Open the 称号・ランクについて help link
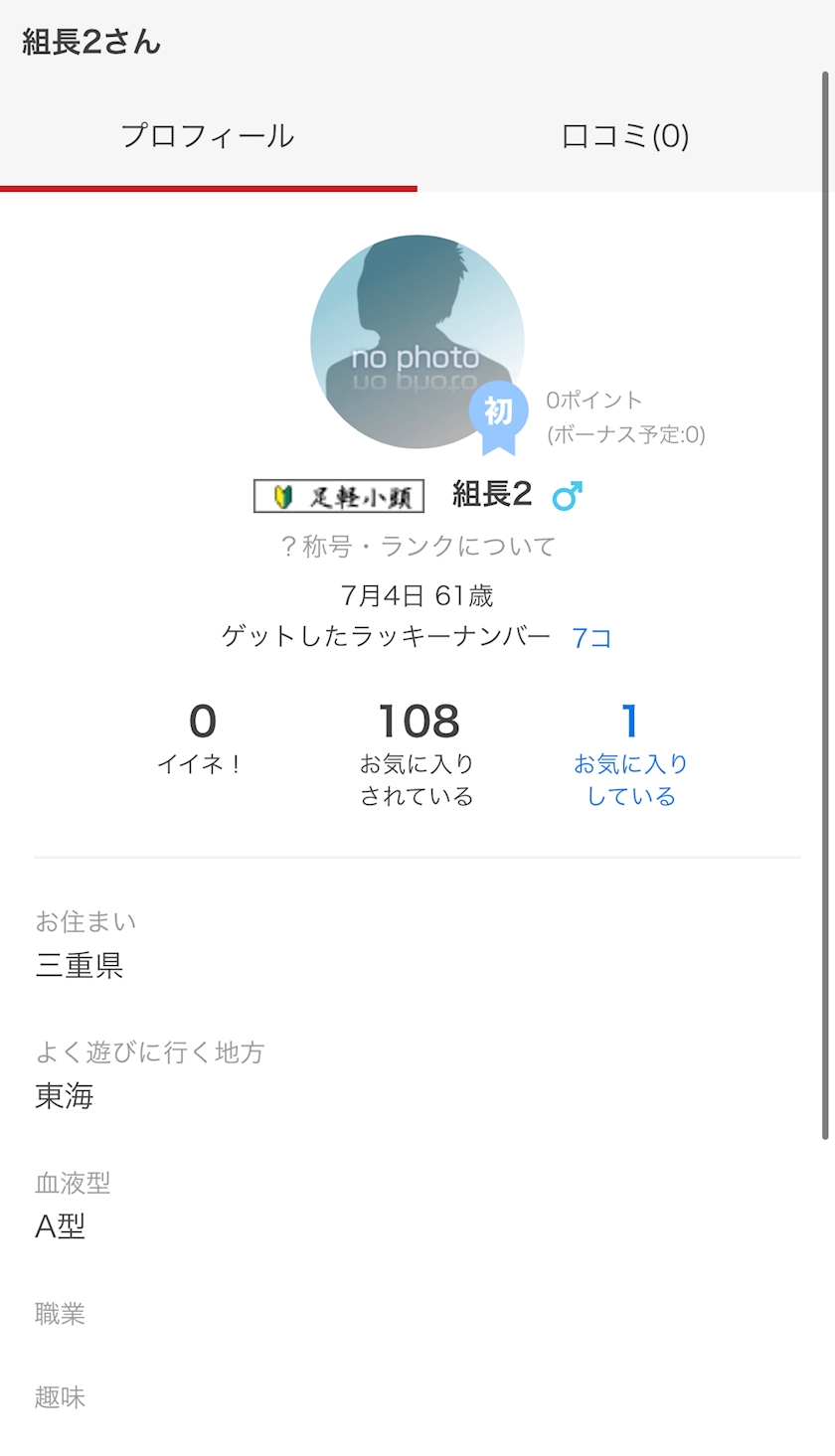Image resolution: width=835 pixels, height=1456 pixels. (x=417, y=546)
